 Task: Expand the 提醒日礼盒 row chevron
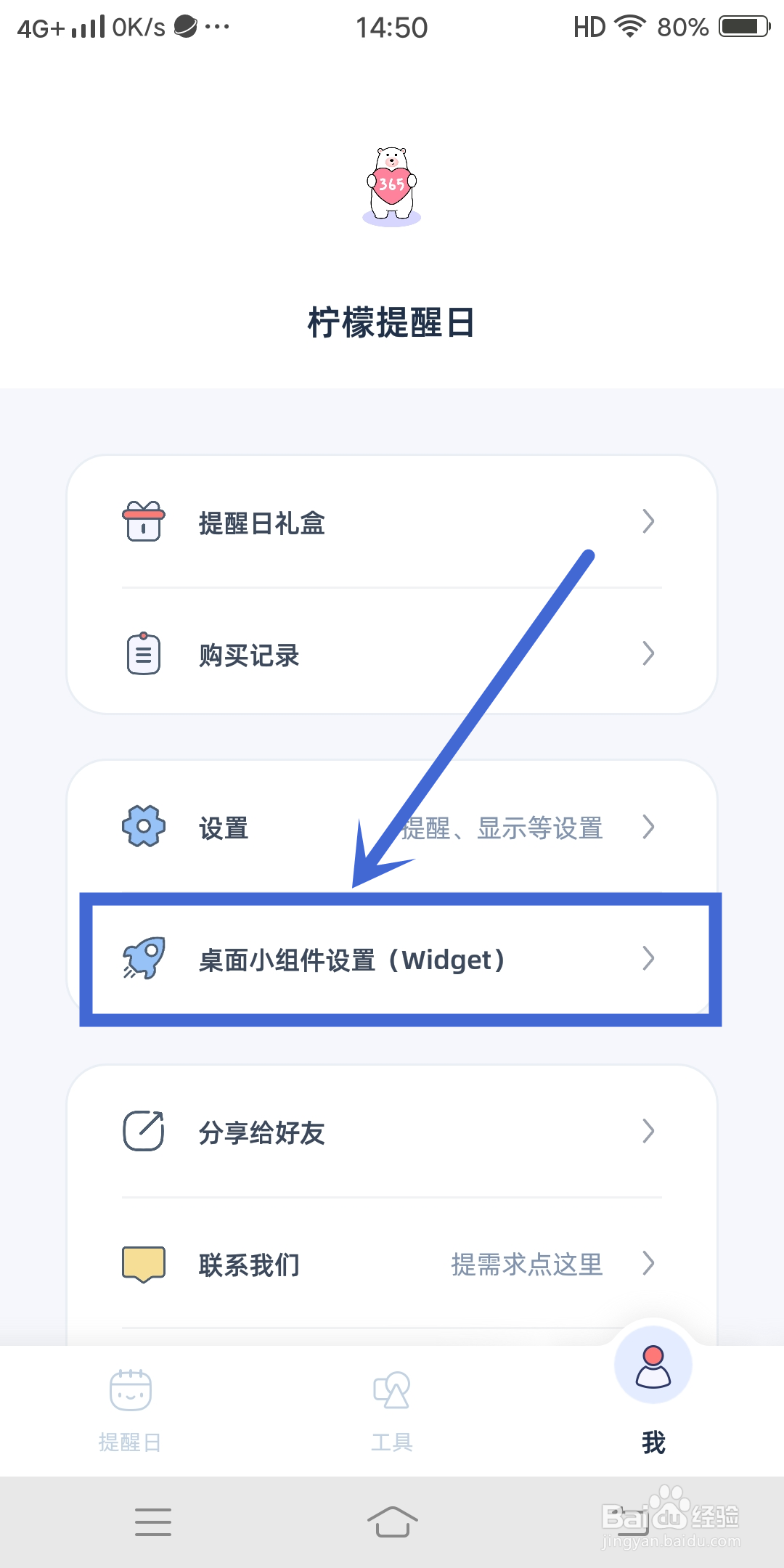click(x=648, y=521)
